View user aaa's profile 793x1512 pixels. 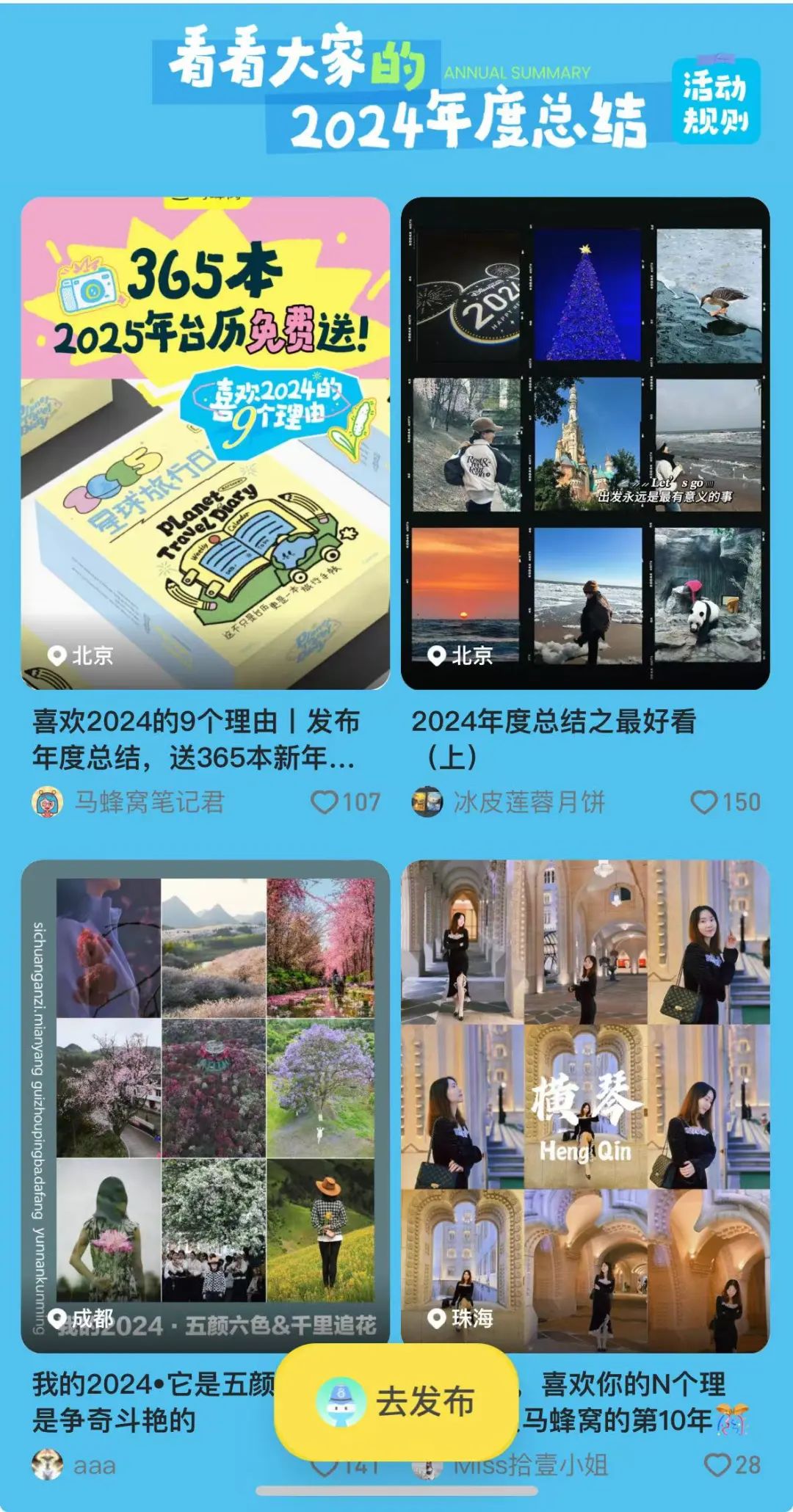(74, 1466)
